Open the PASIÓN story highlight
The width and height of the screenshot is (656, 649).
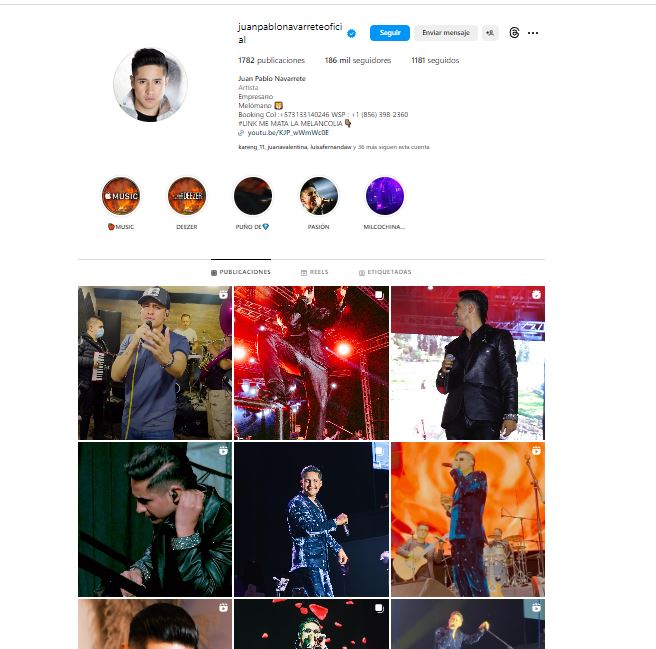[x=318, y=196]
